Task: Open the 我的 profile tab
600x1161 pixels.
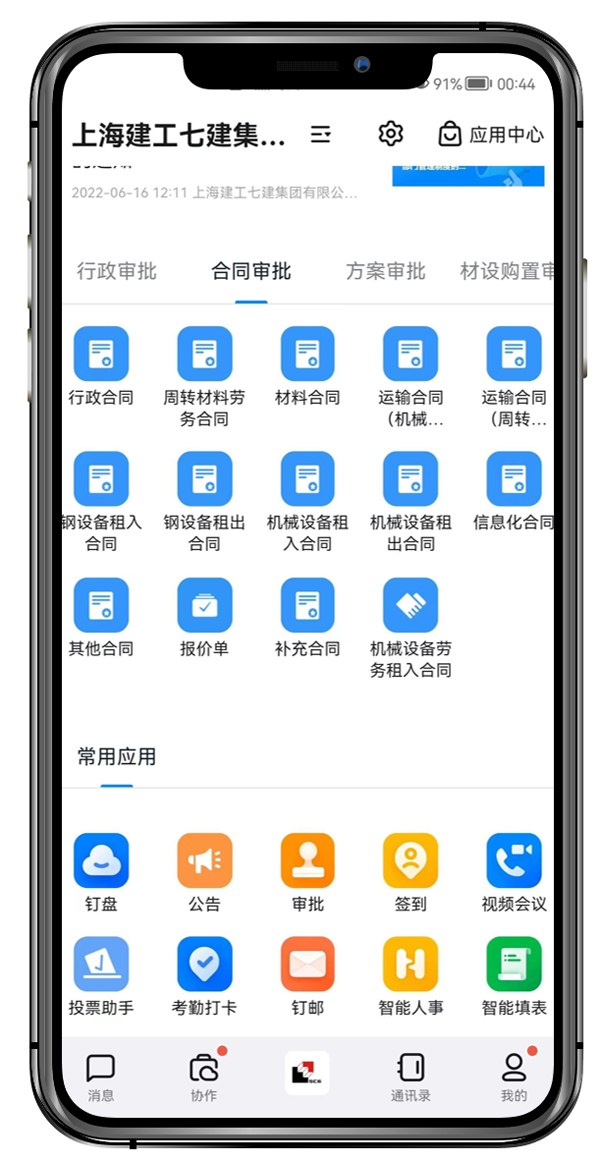Action: [x=514, y=1076]
